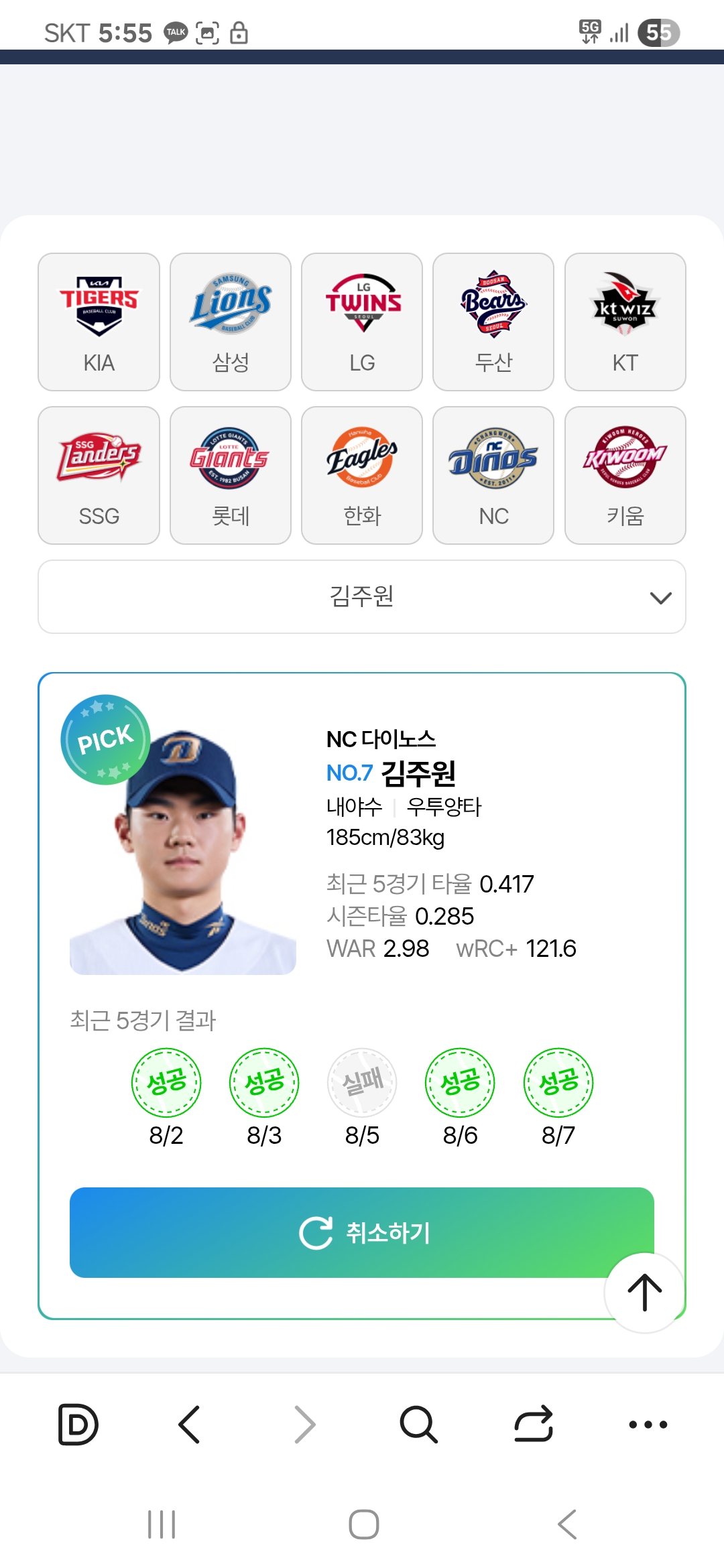Open the Daum home D icon
The image size is (724, 1568).
click(78, 1424)
